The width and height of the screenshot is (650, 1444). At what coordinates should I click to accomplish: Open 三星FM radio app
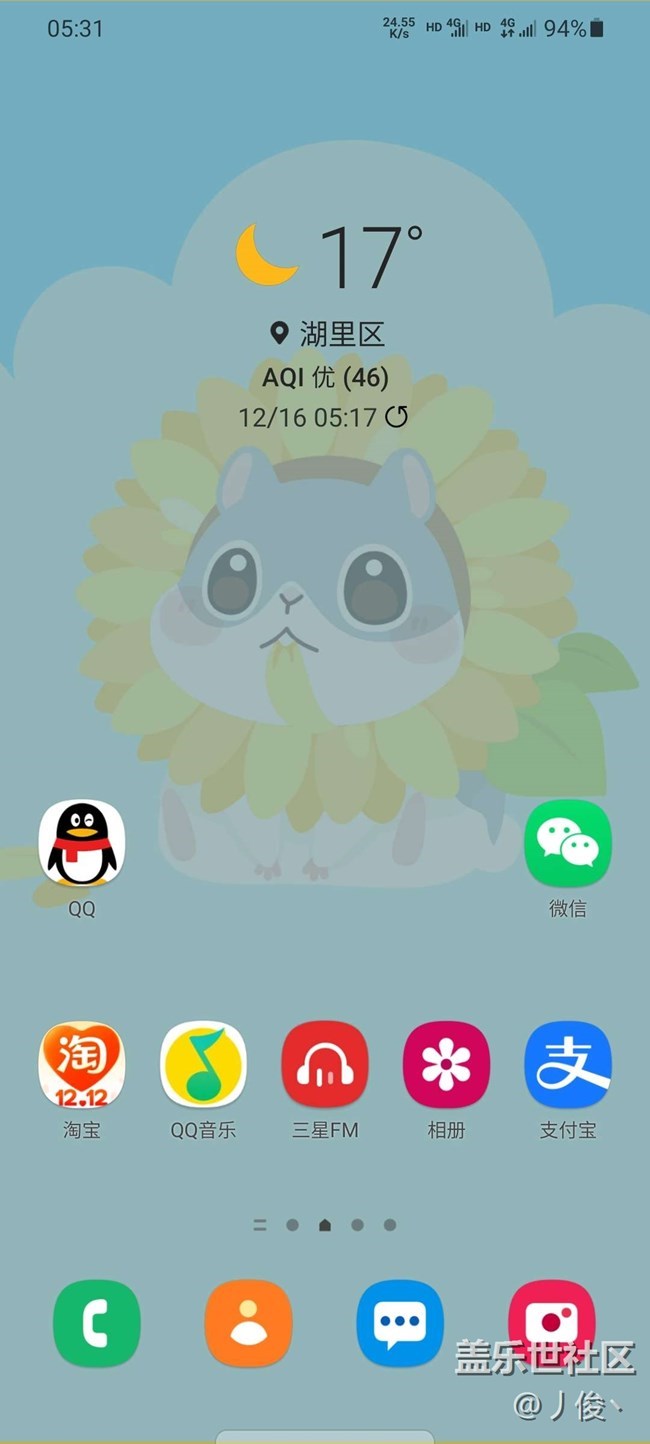click(x=325, y=1065)
